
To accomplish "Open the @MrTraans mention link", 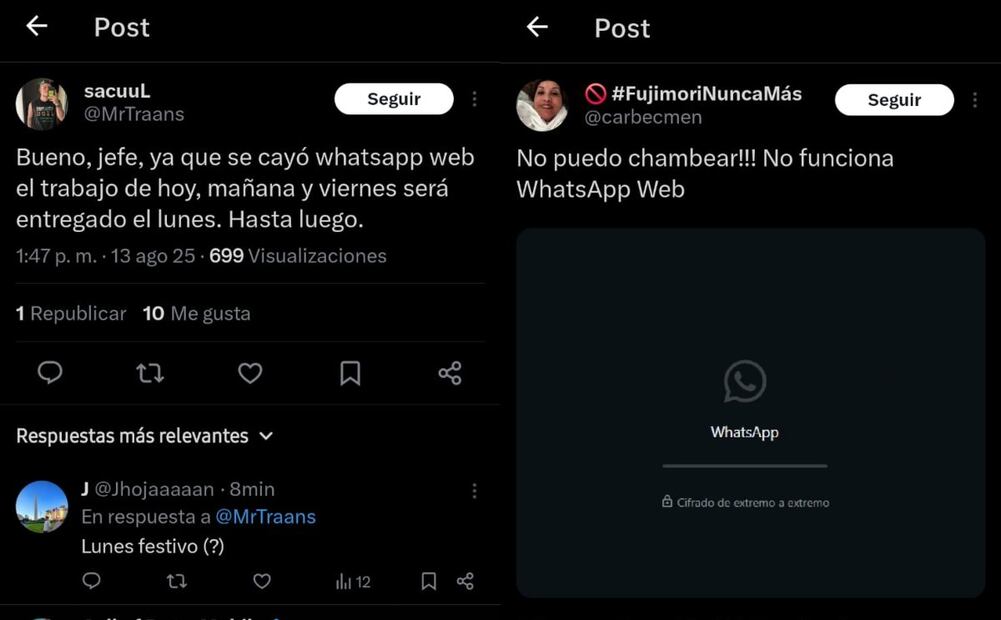I will point(265,517).
